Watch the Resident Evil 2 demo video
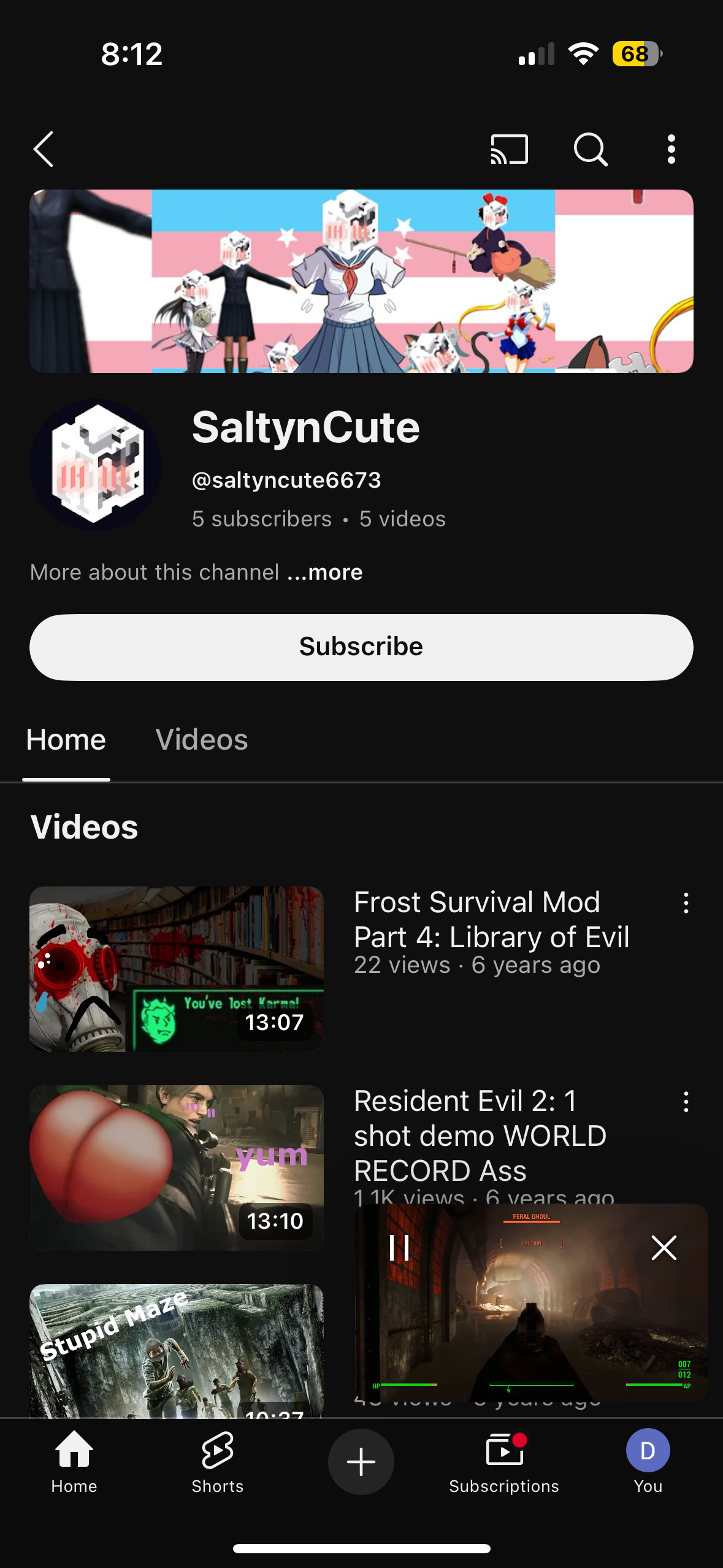Screen dimensions: 723x1568 (x=177, y=1167)
